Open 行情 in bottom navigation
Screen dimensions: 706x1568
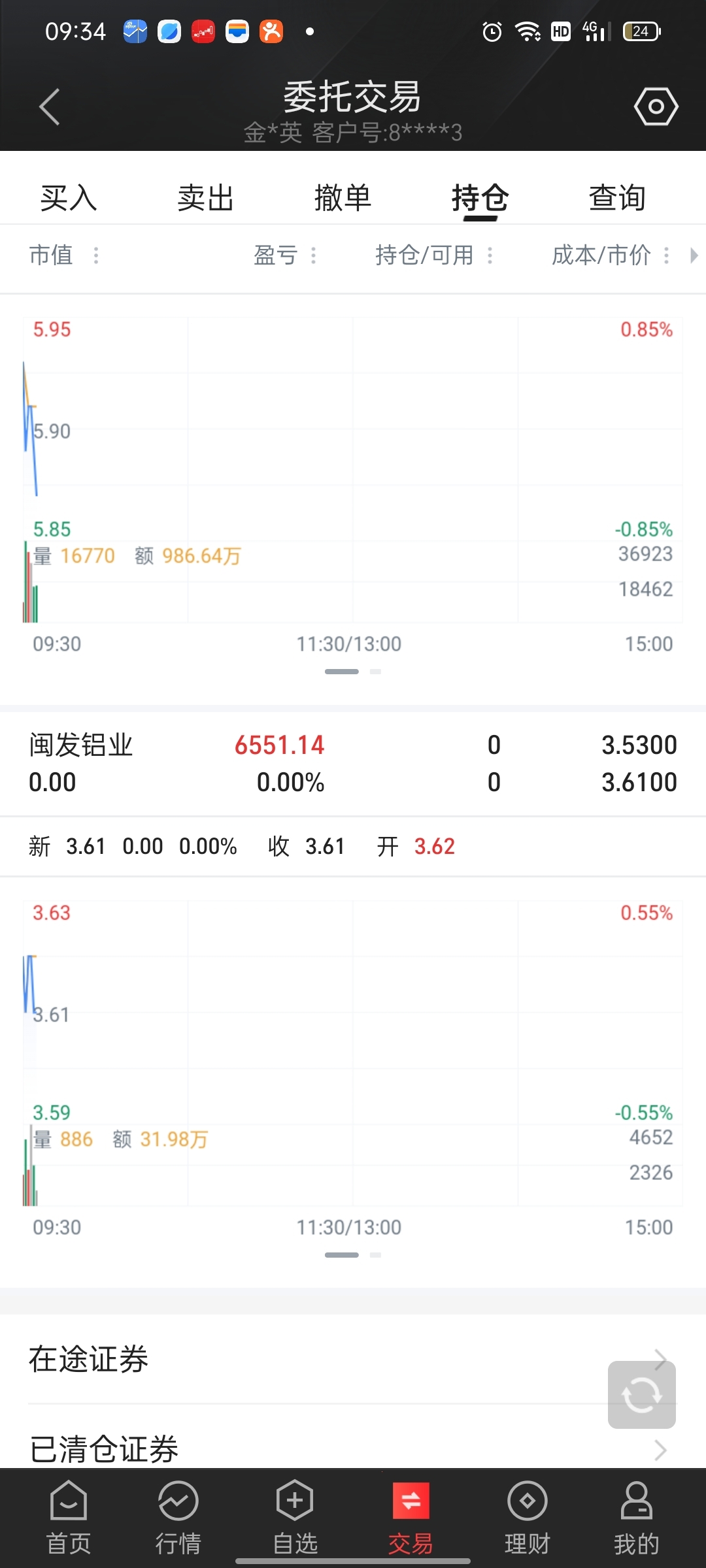pos(178,1518)
